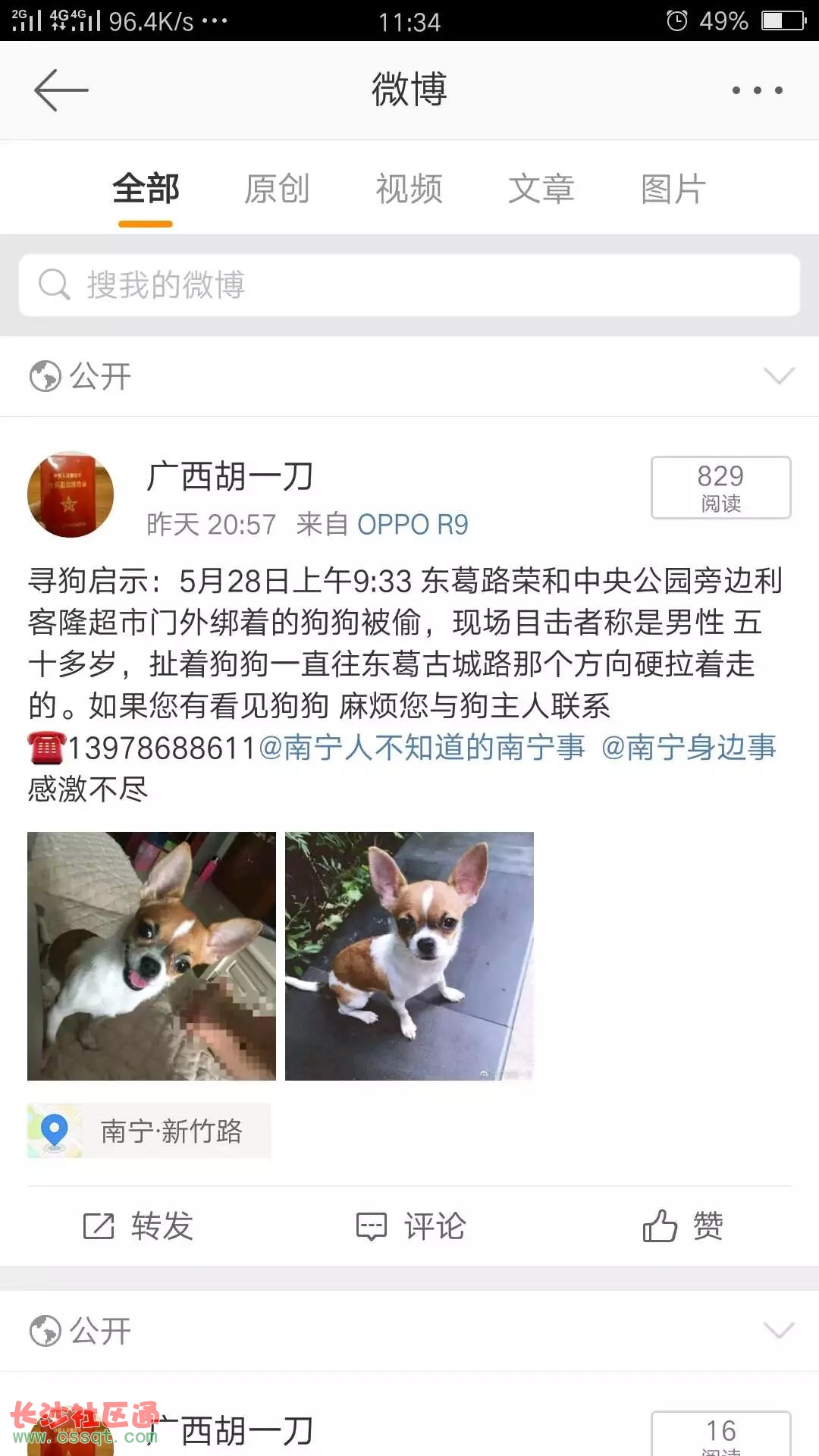View the second dog photo on pavement

tap(409, 955)
